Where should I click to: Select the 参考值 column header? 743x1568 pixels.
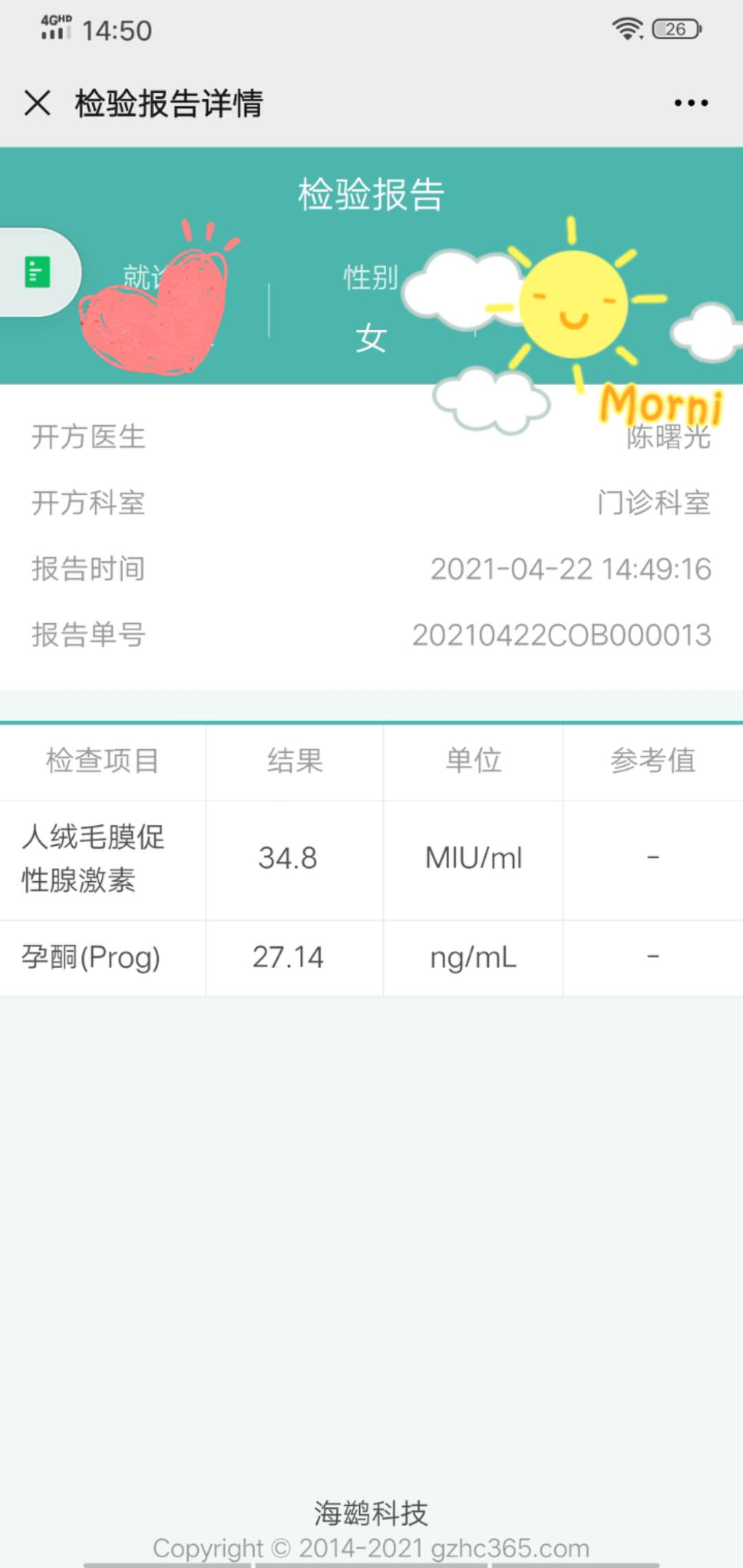[654, 761]
